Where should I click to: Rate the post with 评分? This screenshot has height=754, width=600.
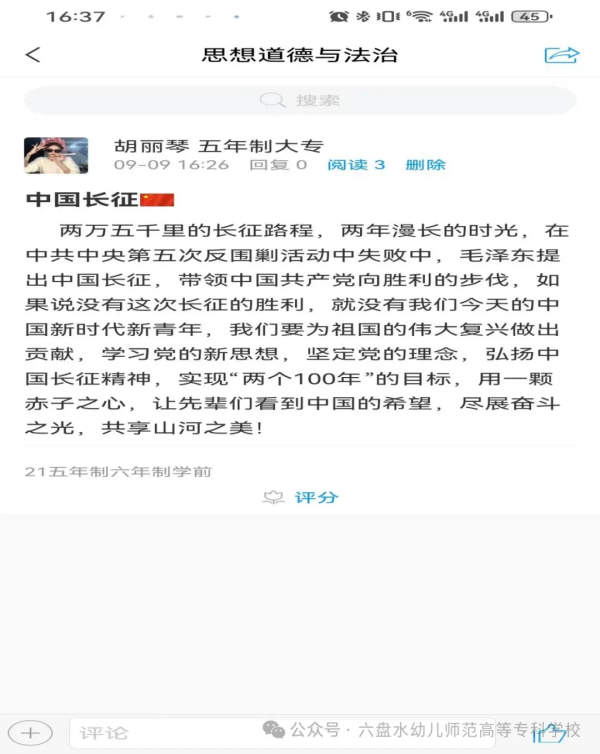click(x=300, y=497)
